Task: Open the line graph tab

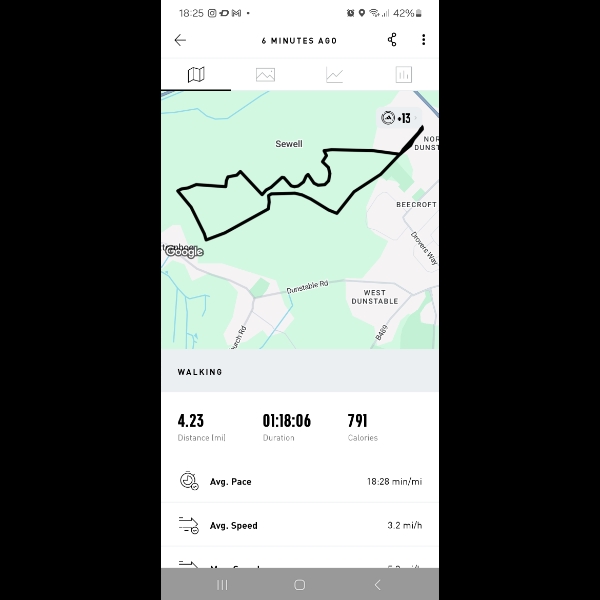Action: (x=334, y=74)
